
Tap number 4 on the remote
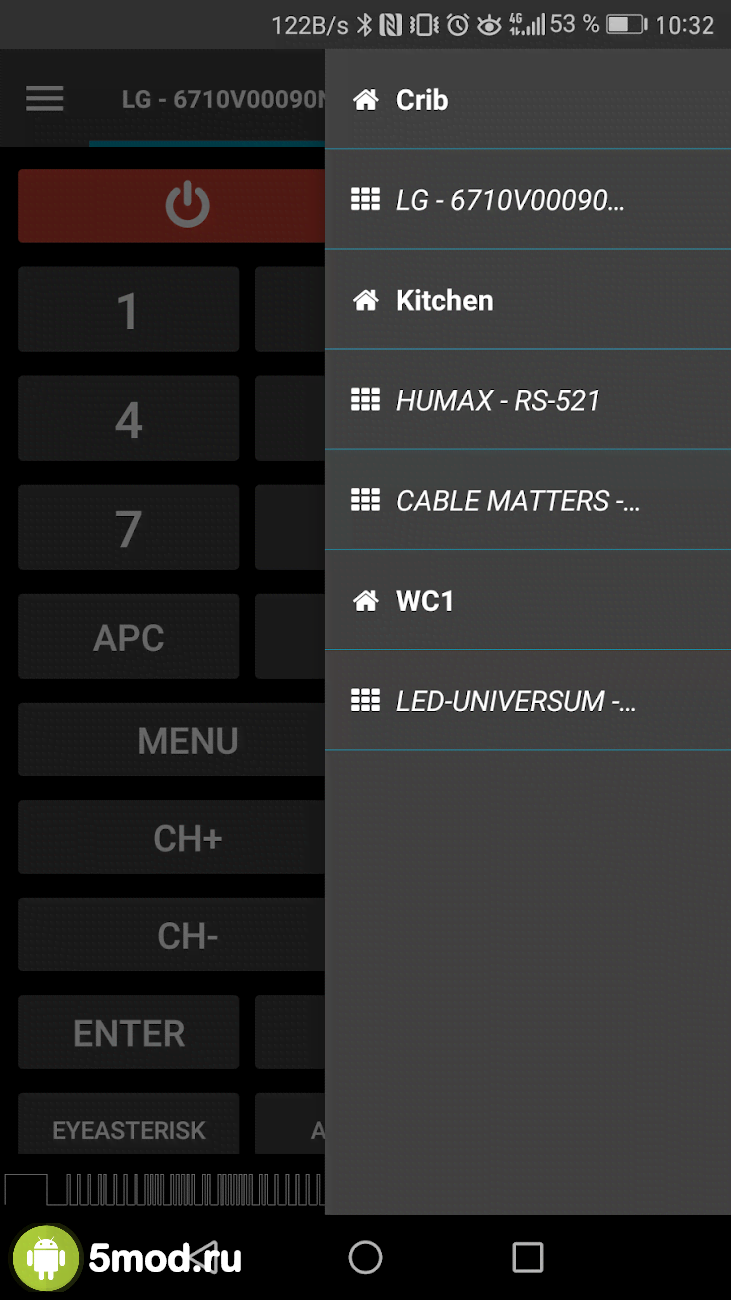coord(128,419)
